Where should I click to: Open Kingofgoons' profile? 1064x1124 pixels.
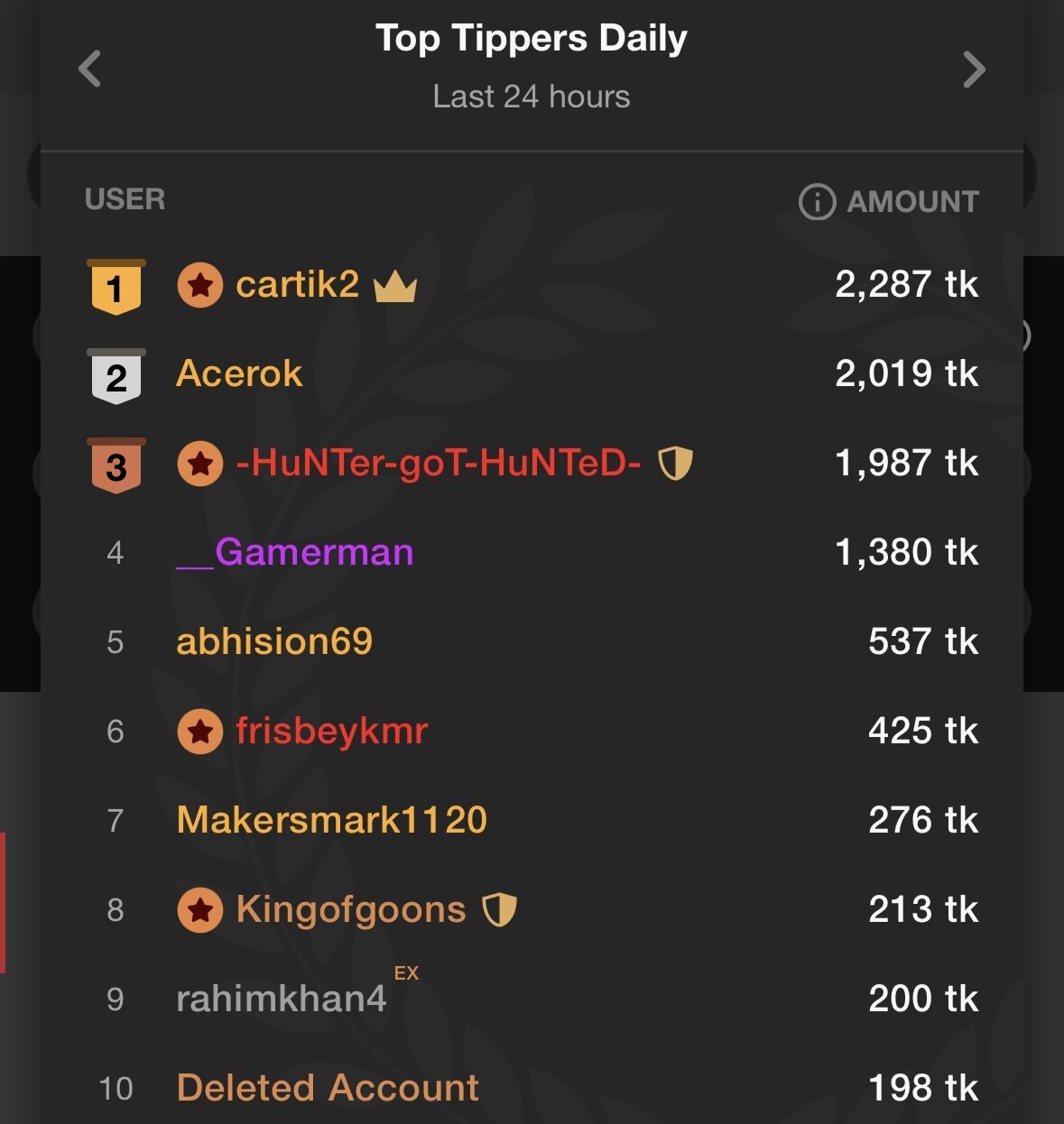[x=350, y=909]
